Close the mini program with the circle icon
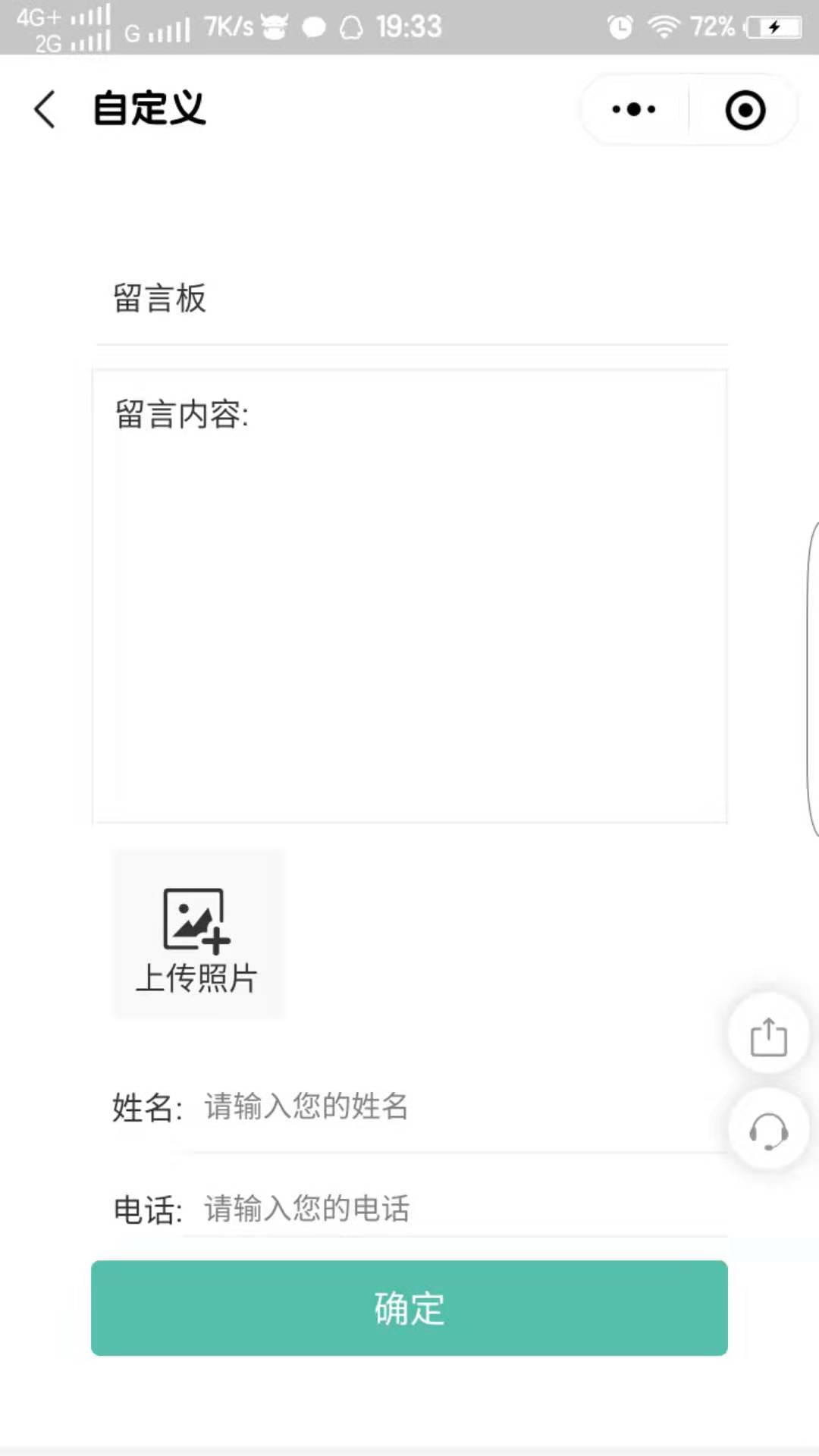Screen dimensions: 819x1456 click(x=745, y=109)
